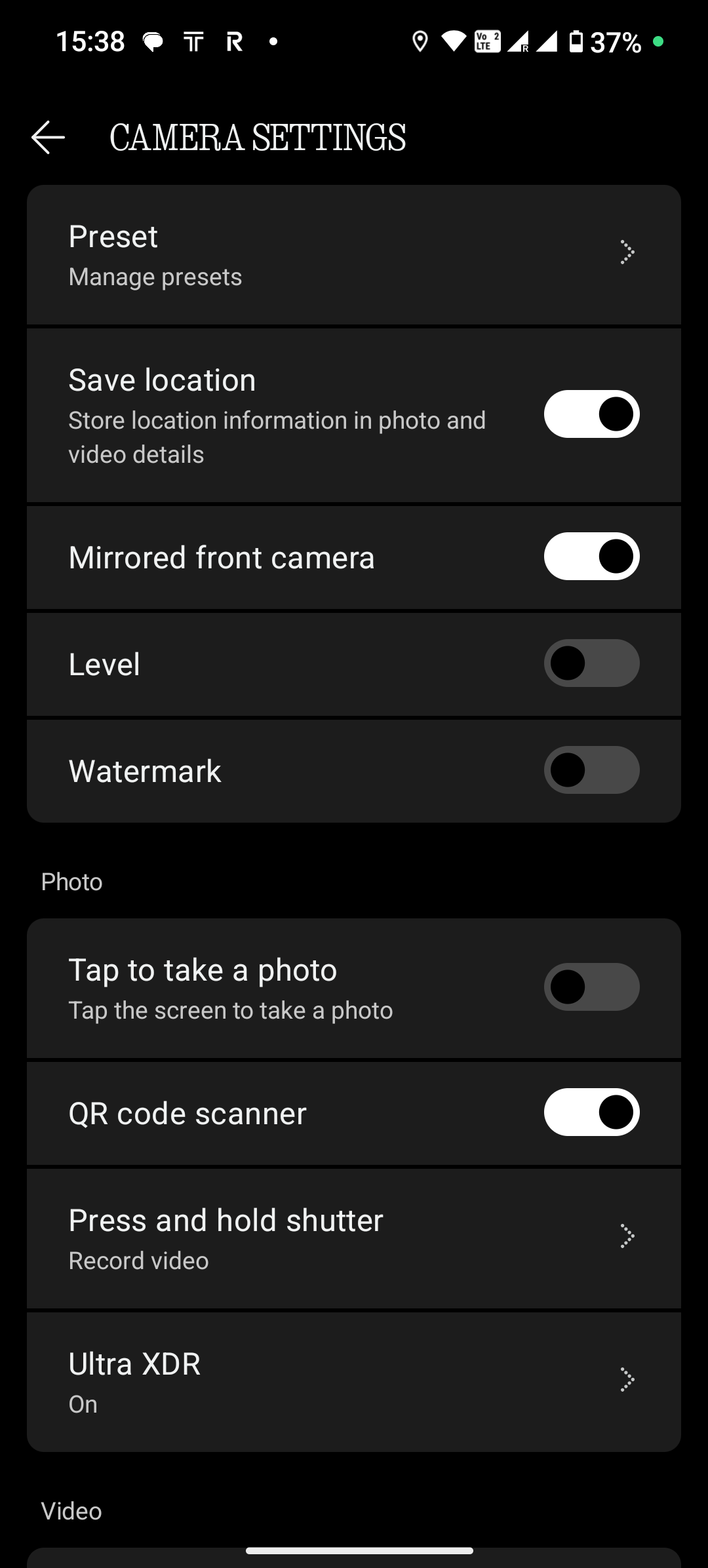Turn off Save location switch
Image resolution: width=708 pixels, height=1568 pixels.
[591, 414]
